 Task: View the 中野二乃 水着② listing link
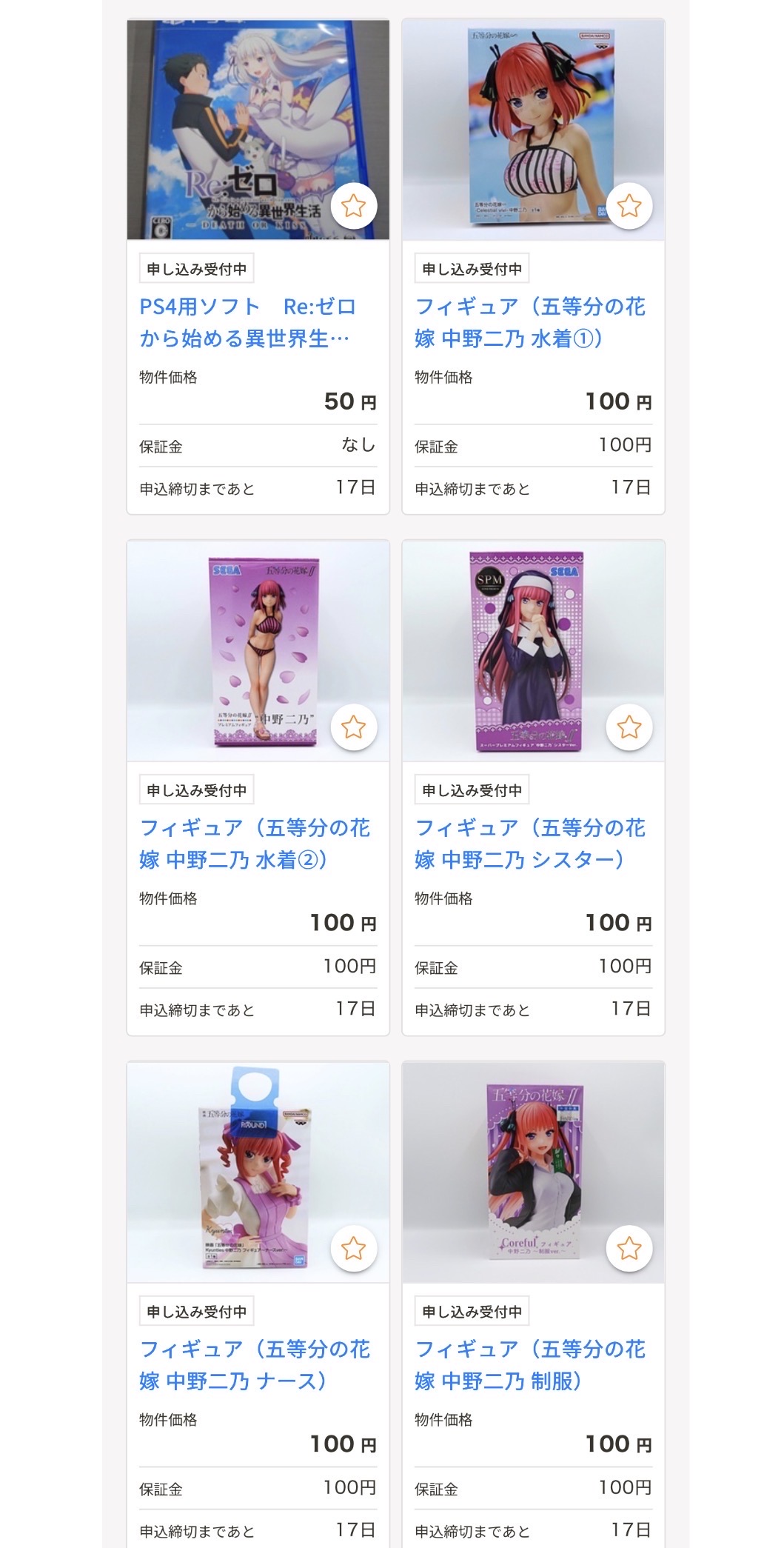254,844
